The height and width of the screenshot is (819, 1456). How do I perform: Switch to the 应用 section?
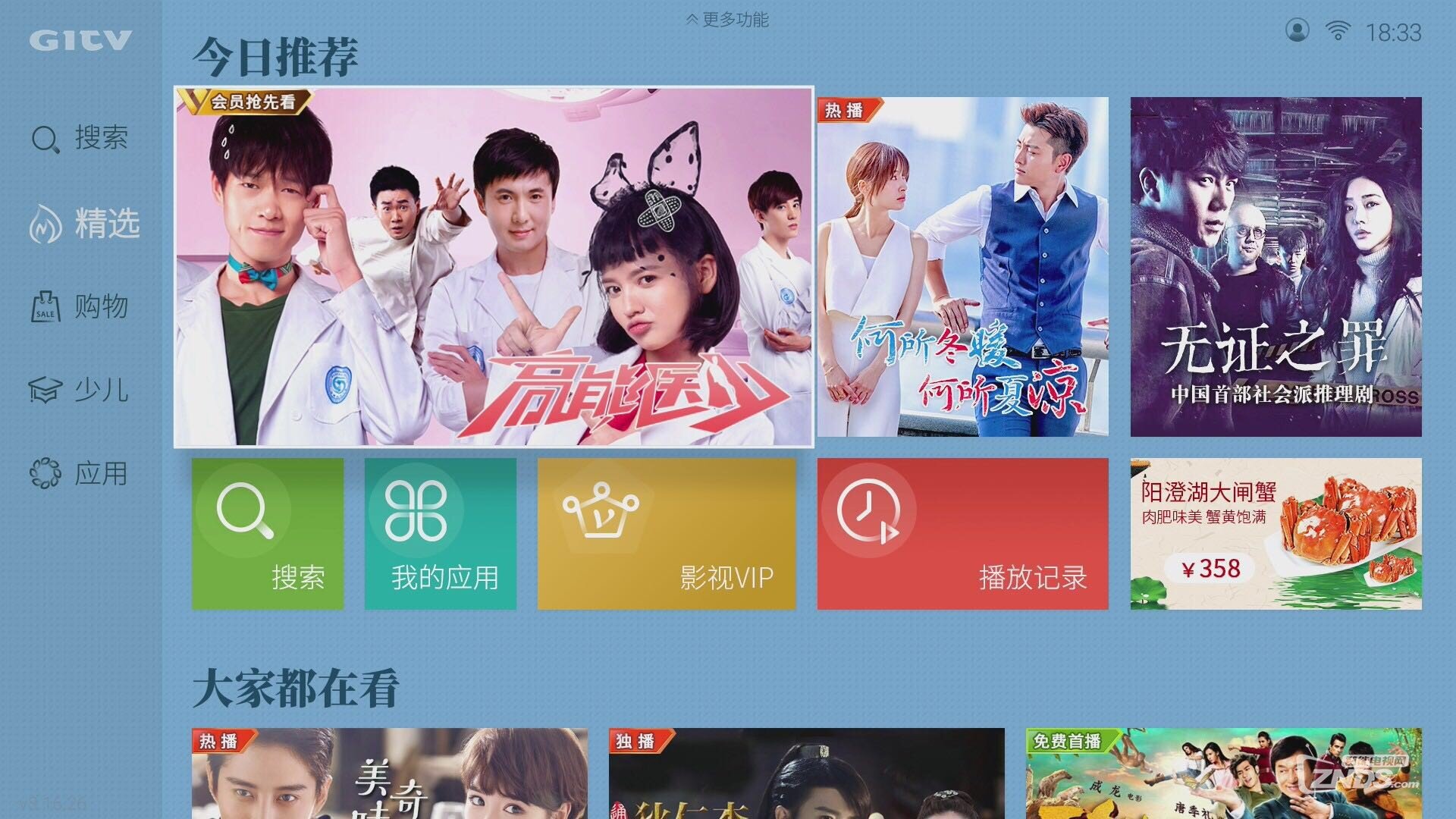click(79, 473)
